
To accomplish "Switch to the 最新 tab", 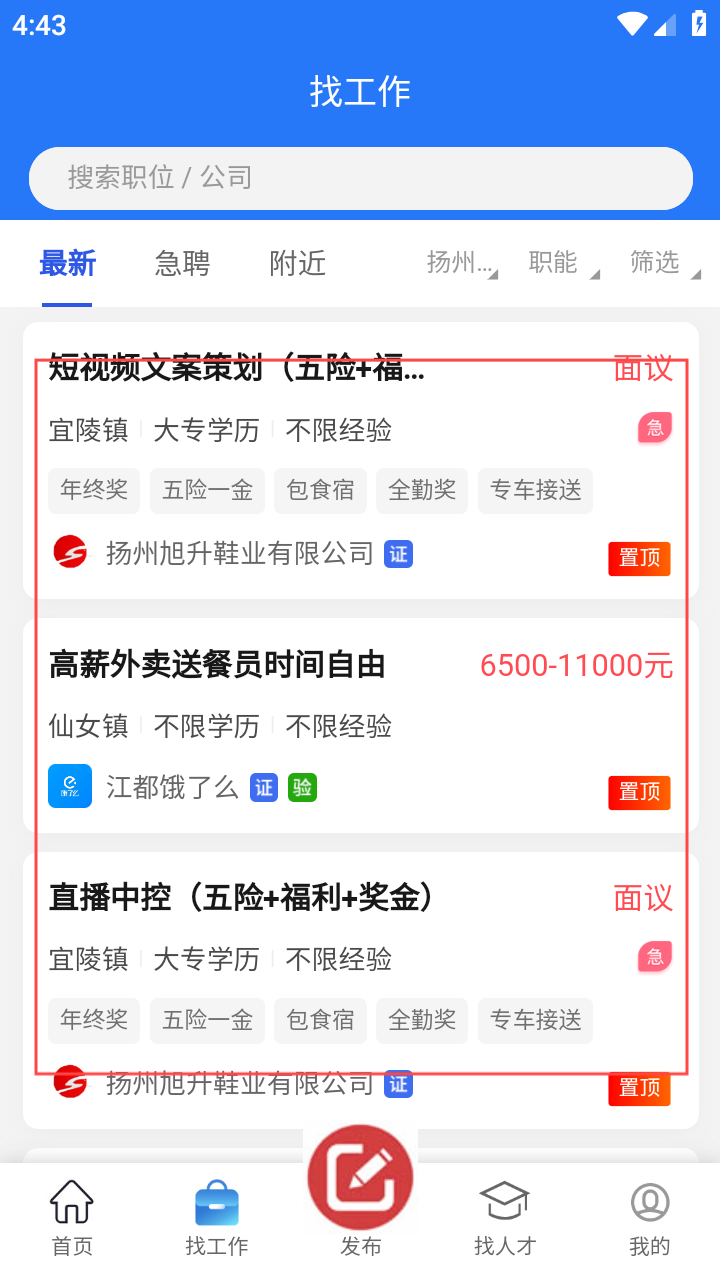I will tap(68, 263).
